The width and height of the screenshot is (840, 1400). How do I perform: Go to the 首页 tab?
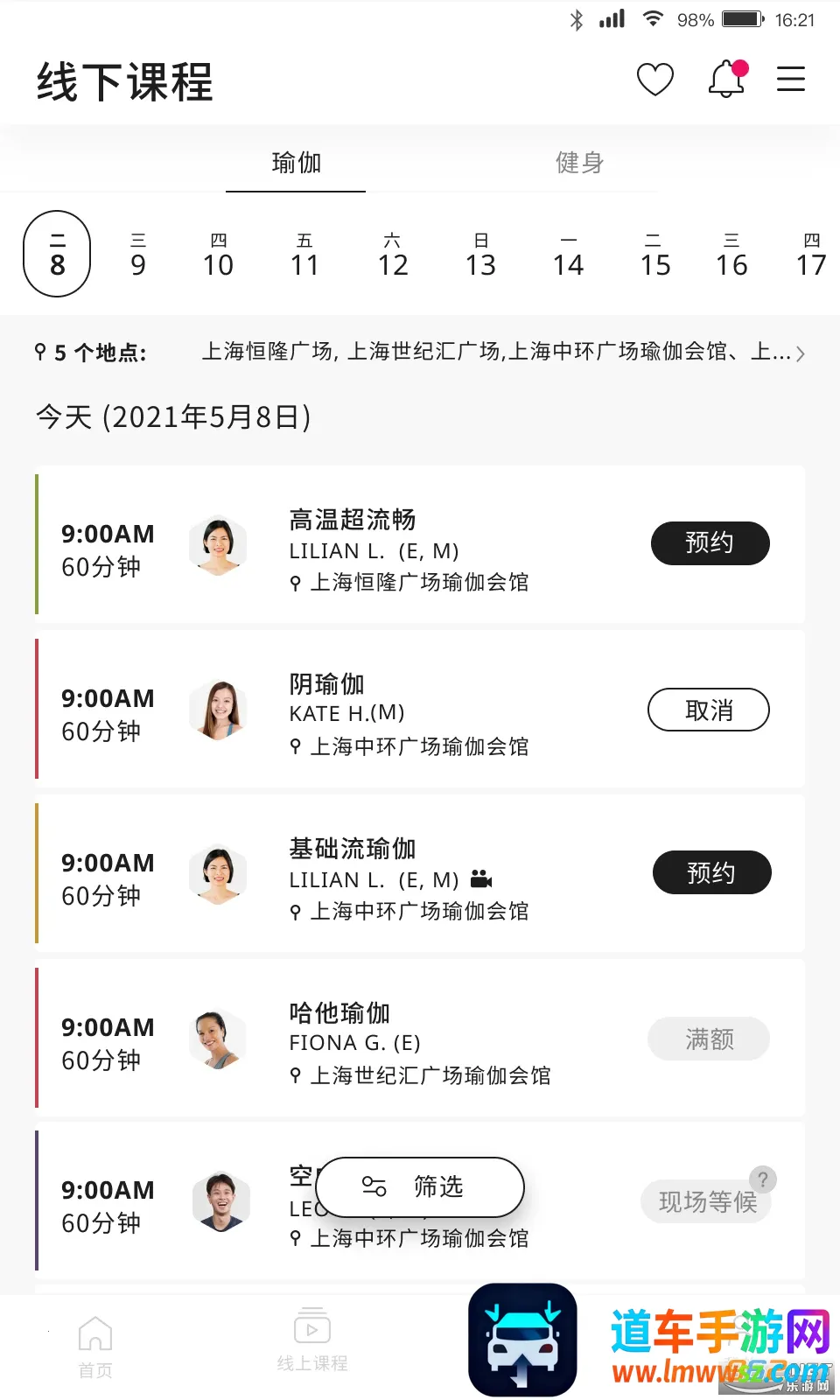(95, 1346)
